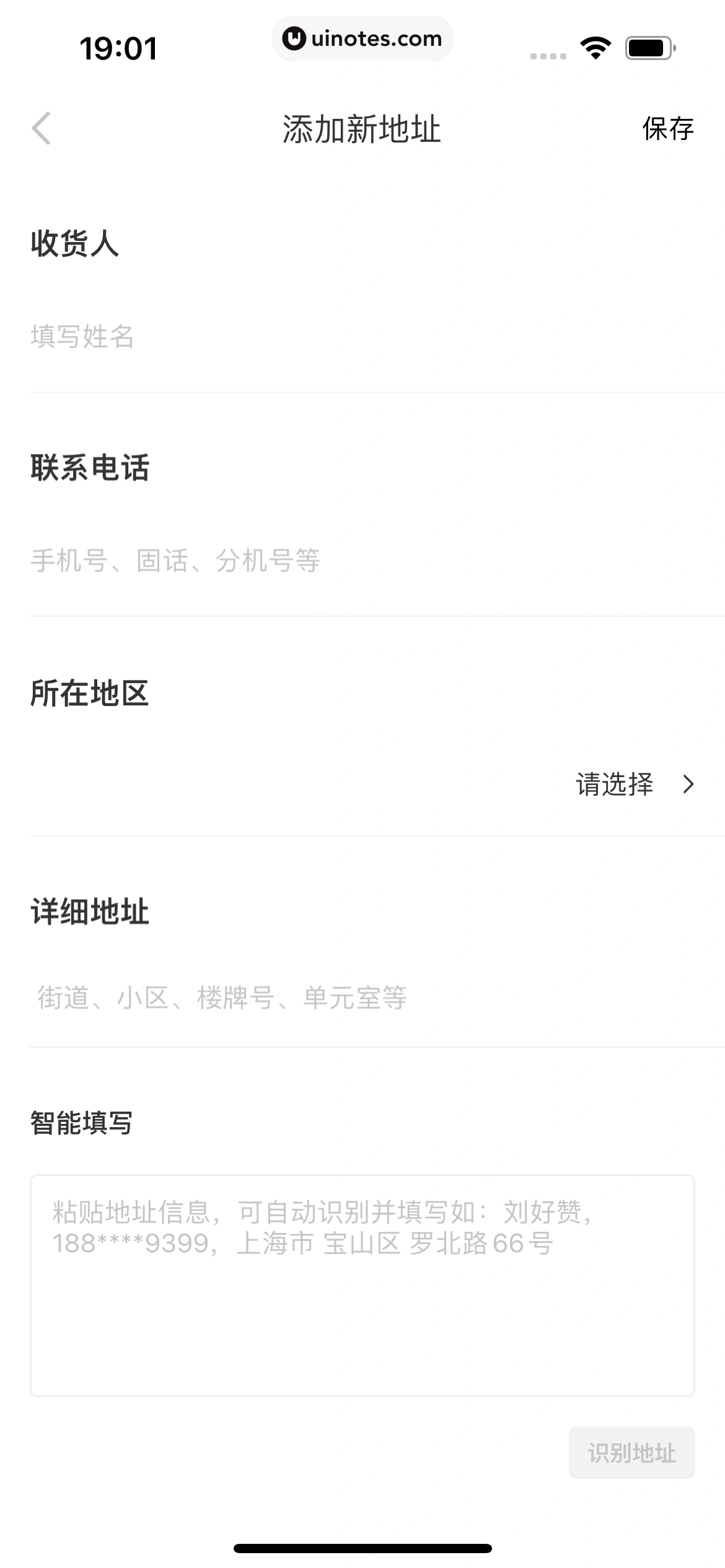The height and width of the screenshot is (1568, 725).
Task: Enter the 联系电话 phone number field
Action: pyautogui.click(x=362, y=561)
